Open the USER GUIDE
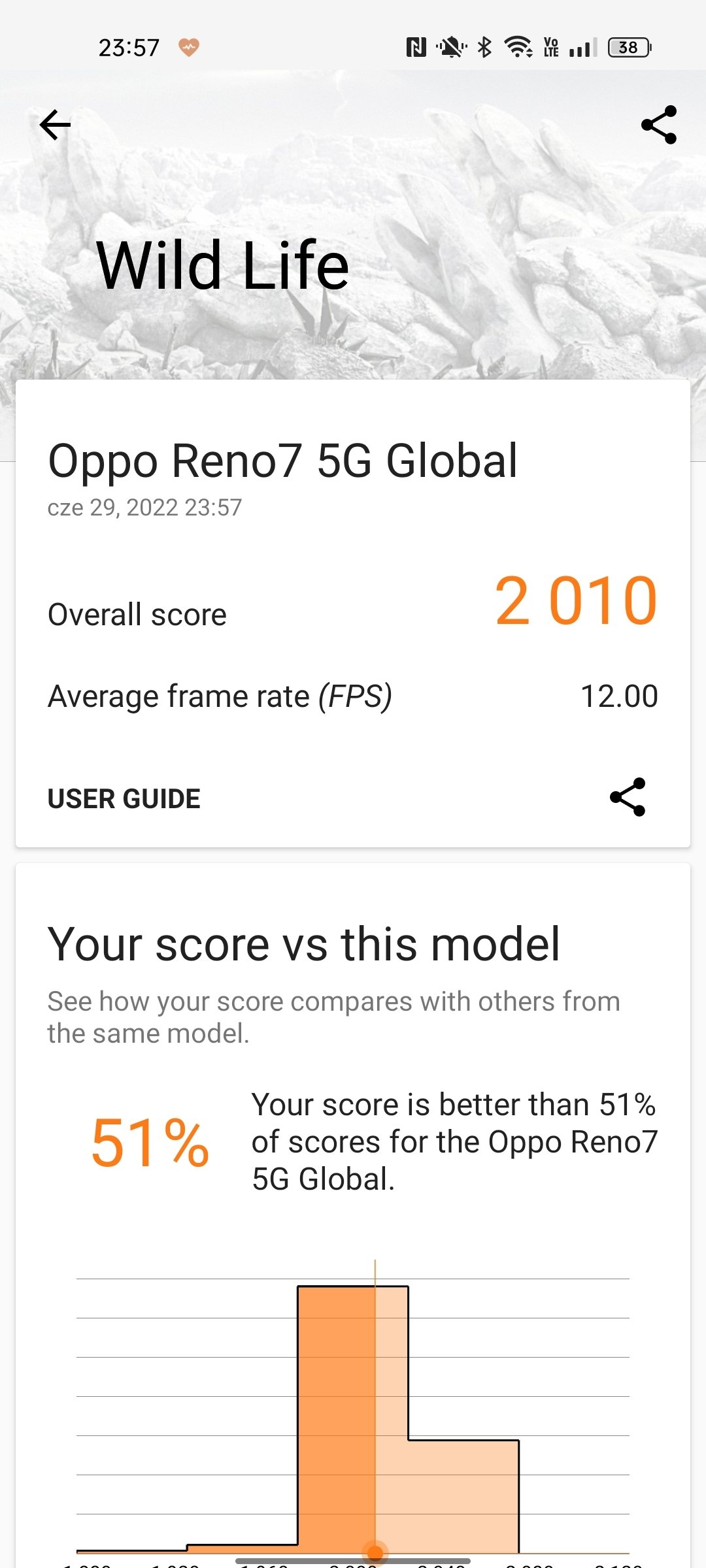 click(124, 798)
